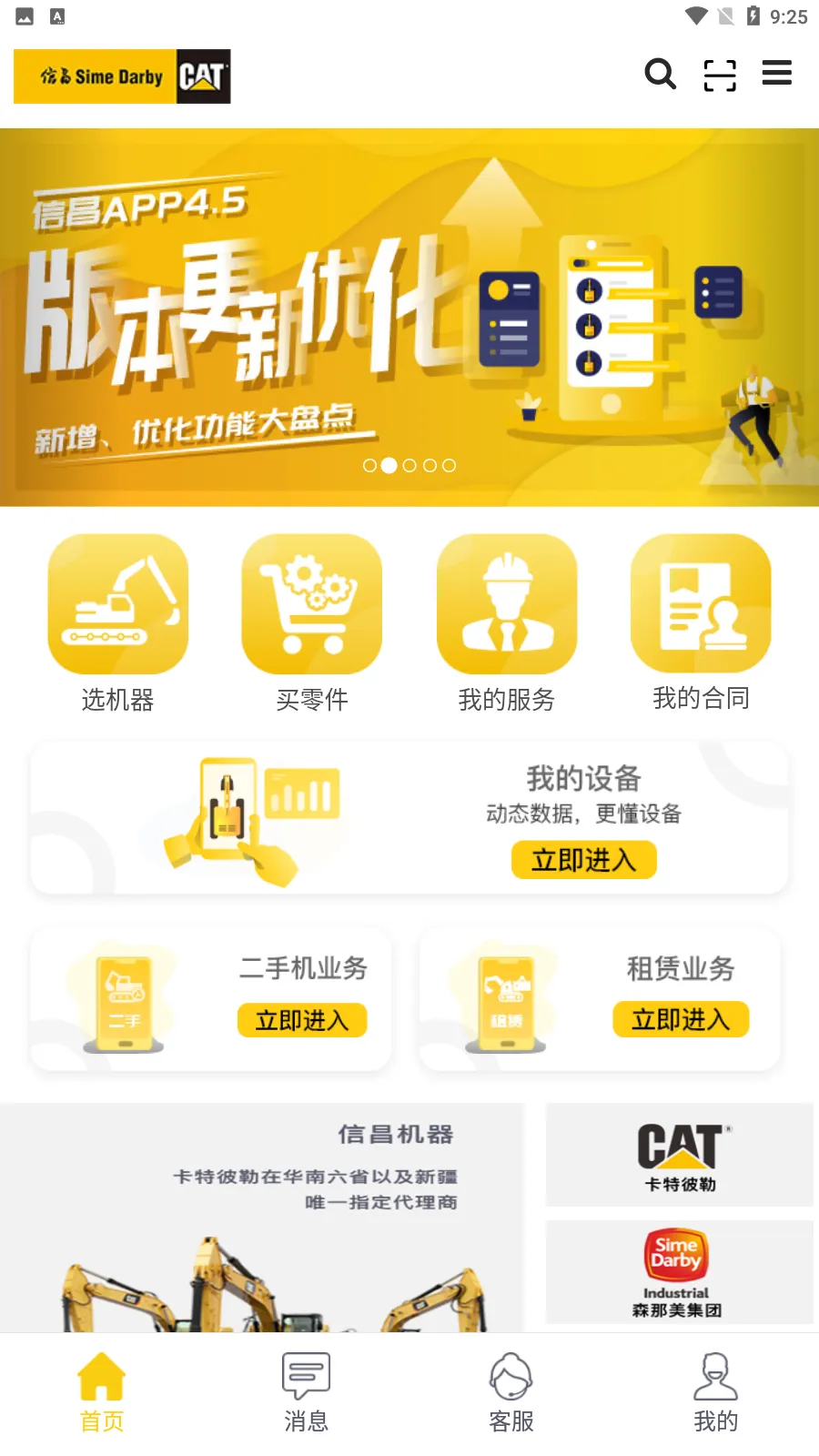This screenshot has width=819, height=1456.
Task: Open the CAT 卡特彼勒 card
Action: [x=680, y=1155]
